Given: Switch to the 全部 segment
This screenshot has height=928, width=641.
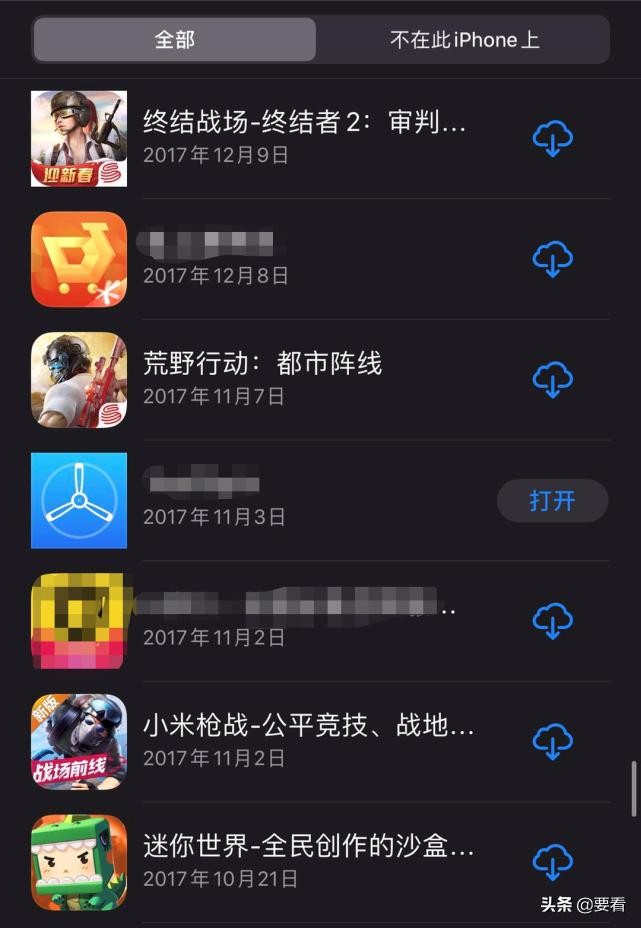Looking at the screenshot, I should point(175,40).
